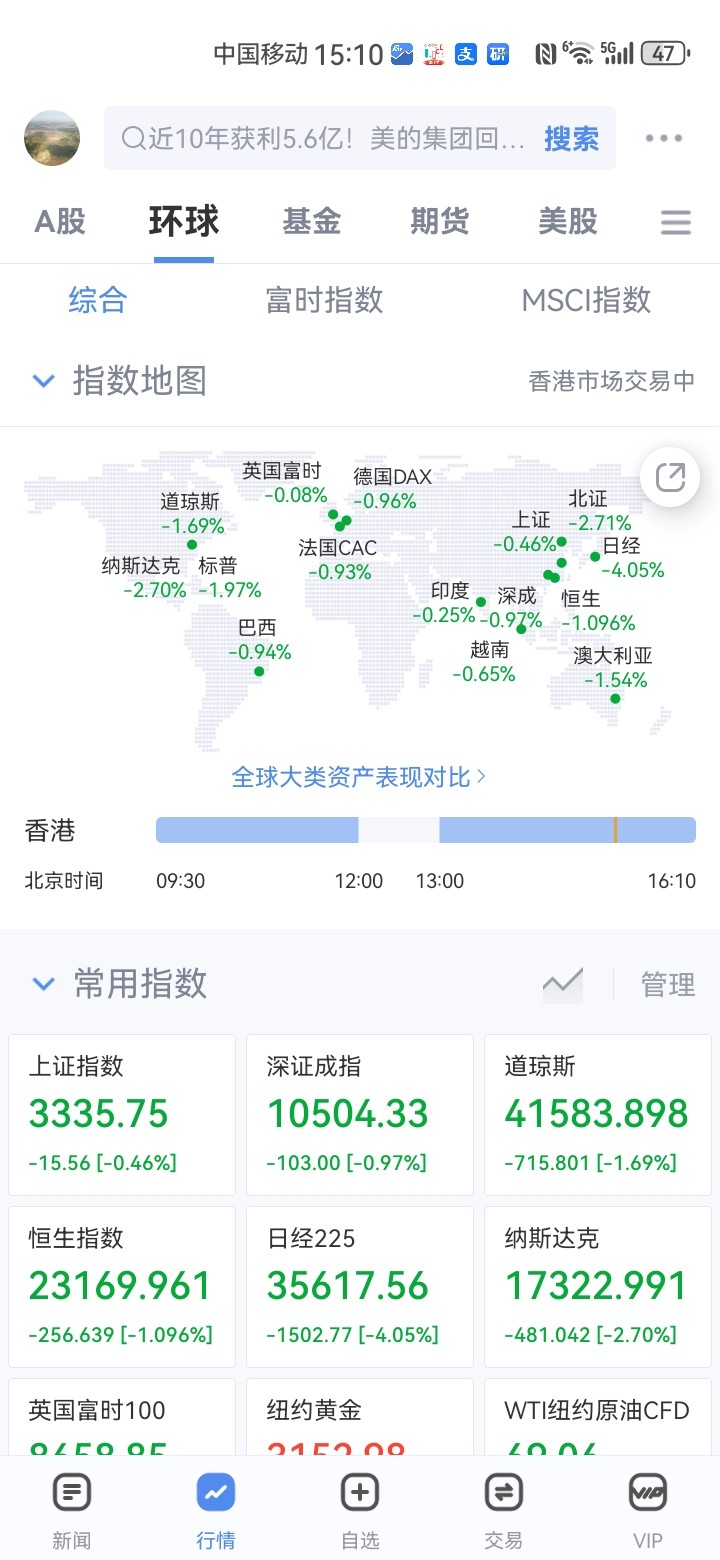
Task: Go to the 交易 bottom tab
Action: click(503, 1510)
